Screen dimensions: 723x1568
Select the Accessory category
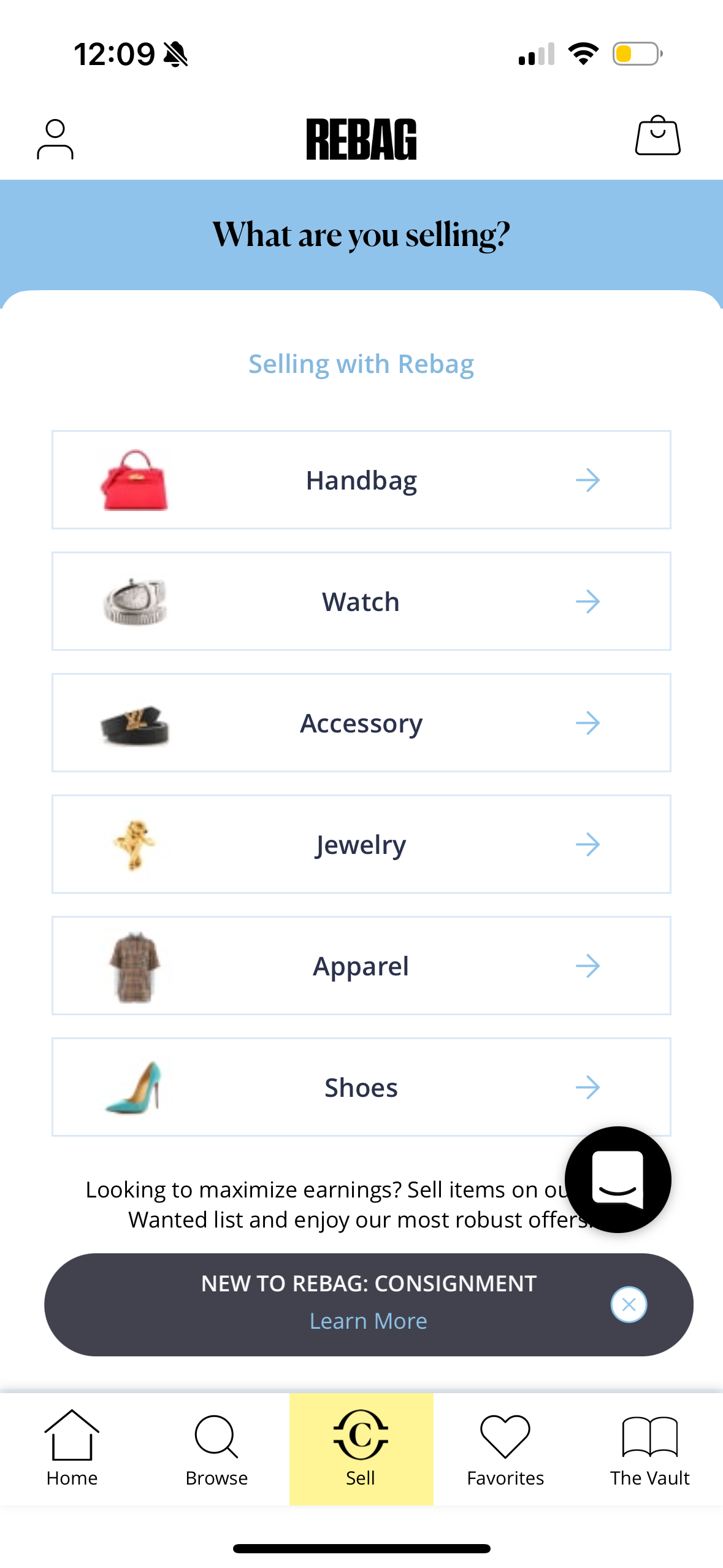(361, 723)
